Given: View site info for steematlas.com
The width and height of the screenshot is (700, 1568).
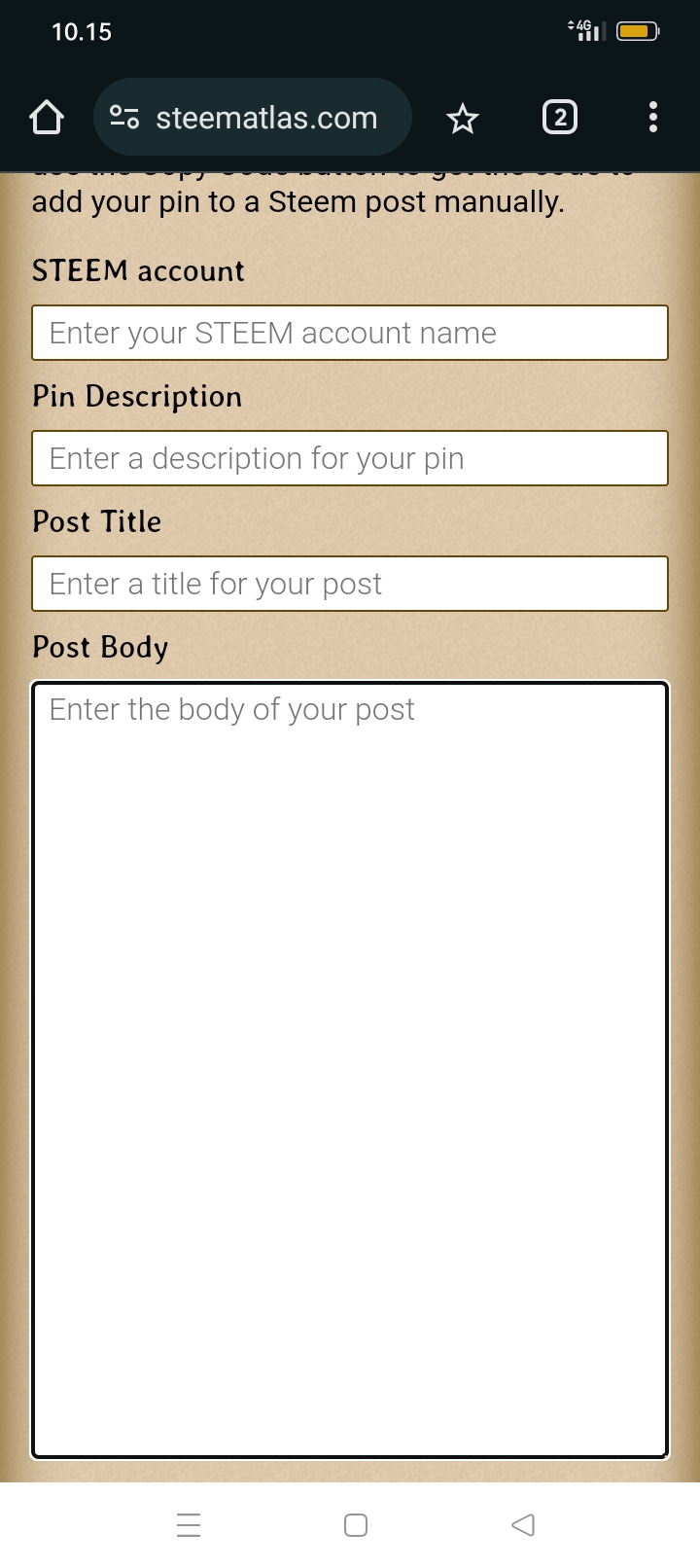Looking at the screenshot, I should click(124, 118).
